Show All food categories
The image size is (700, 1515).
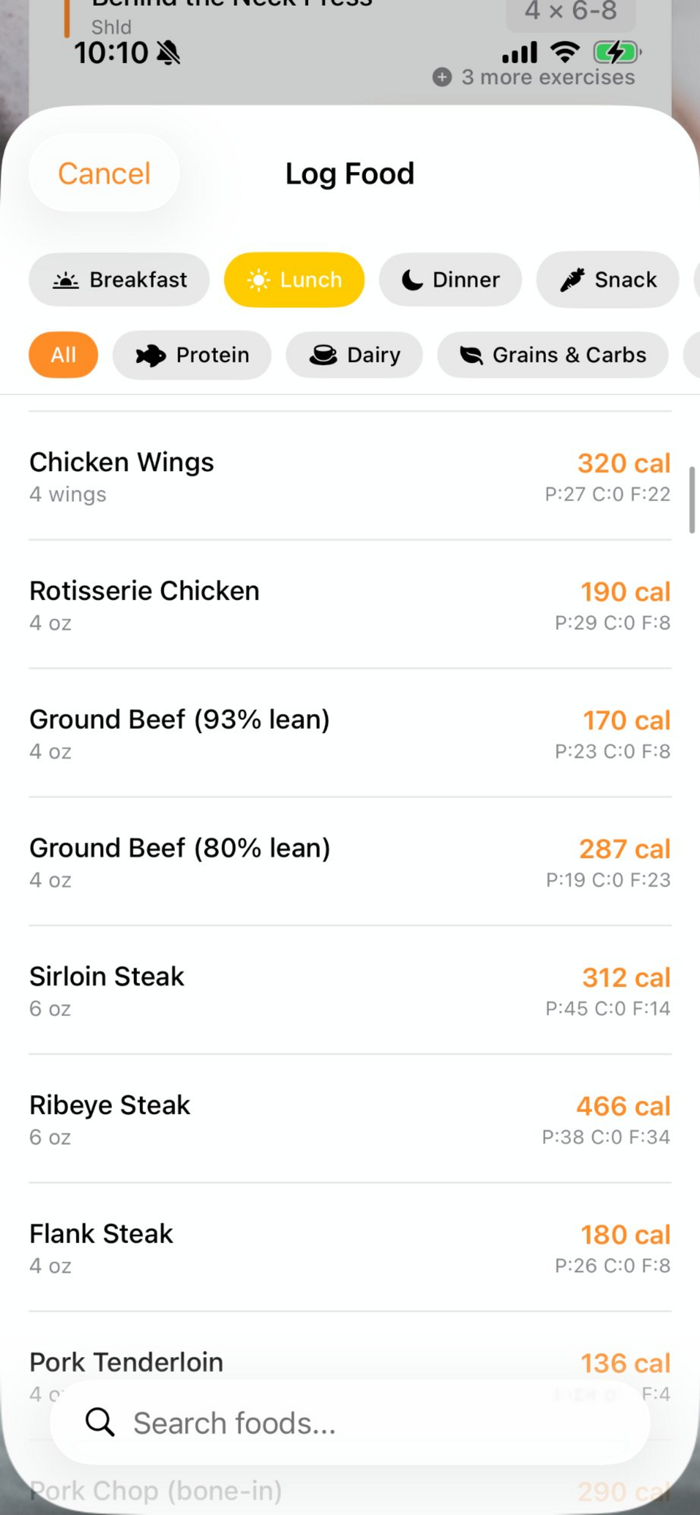pos(63,355)
